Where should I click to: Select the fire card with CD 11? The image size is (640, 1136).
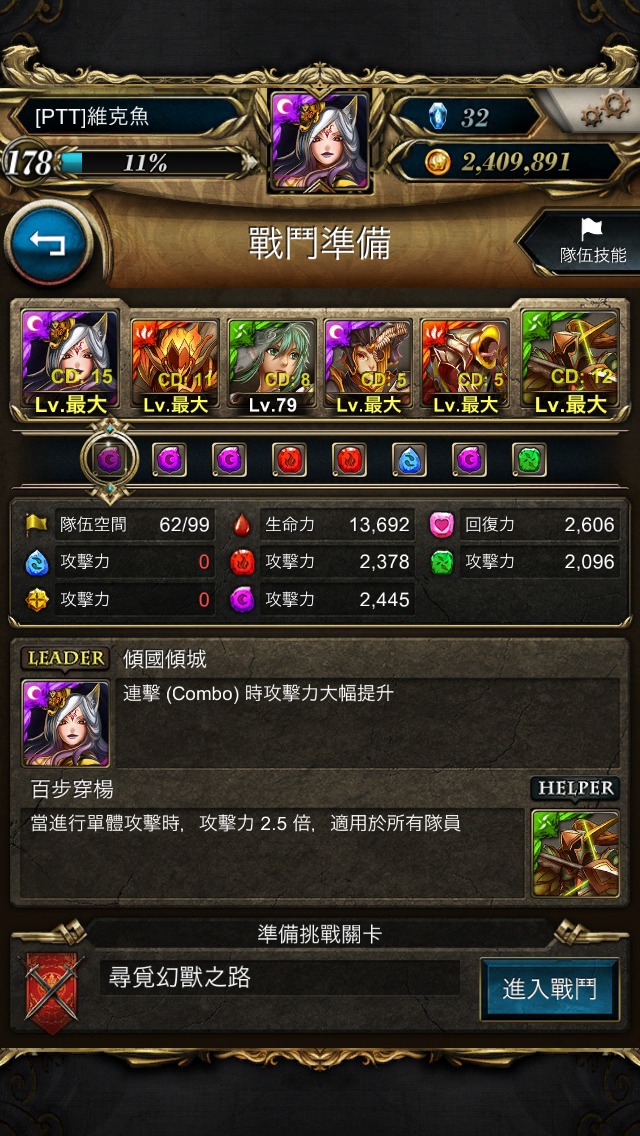click(174, 366)
